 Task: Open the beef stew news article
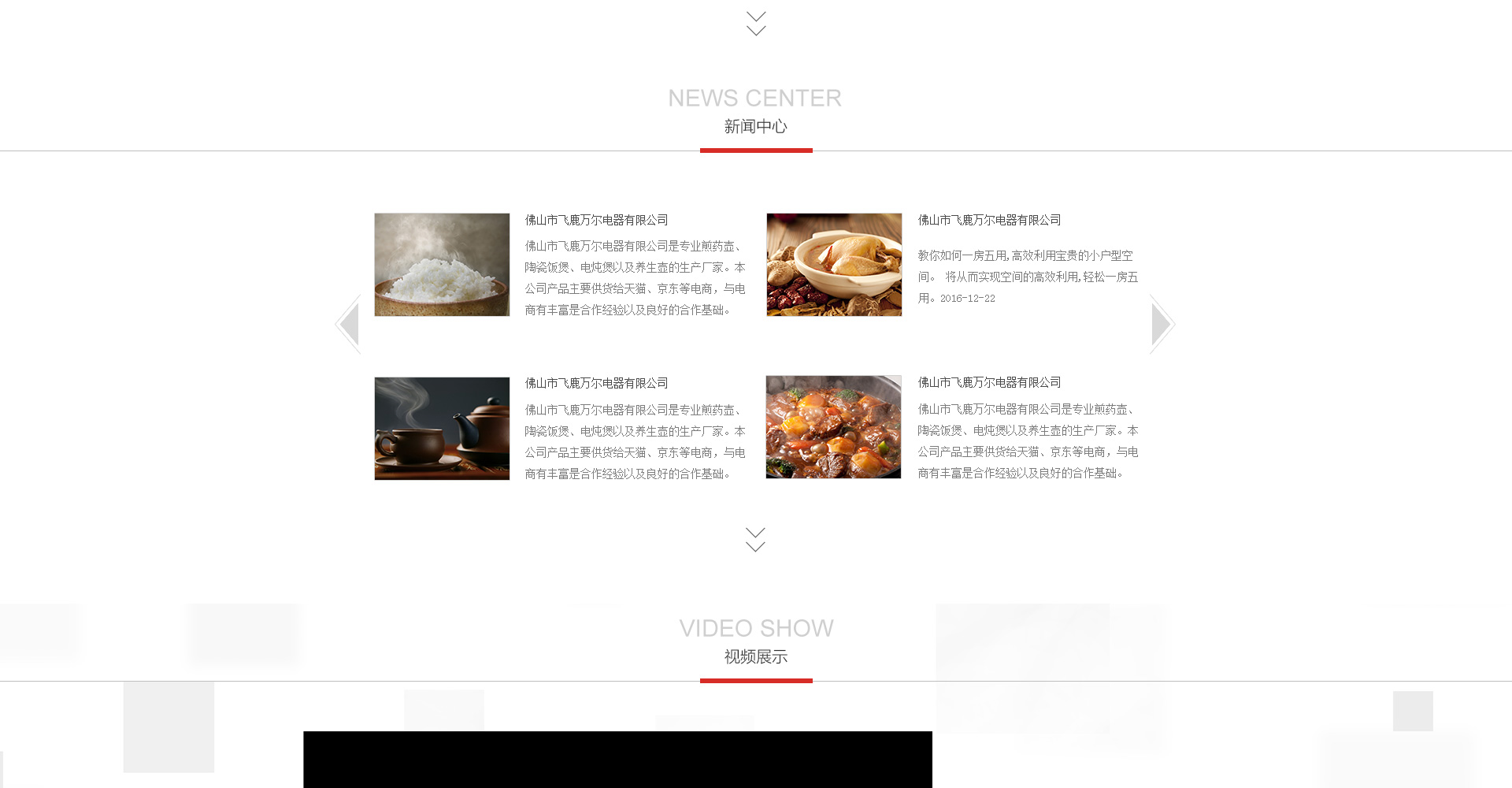833,427
